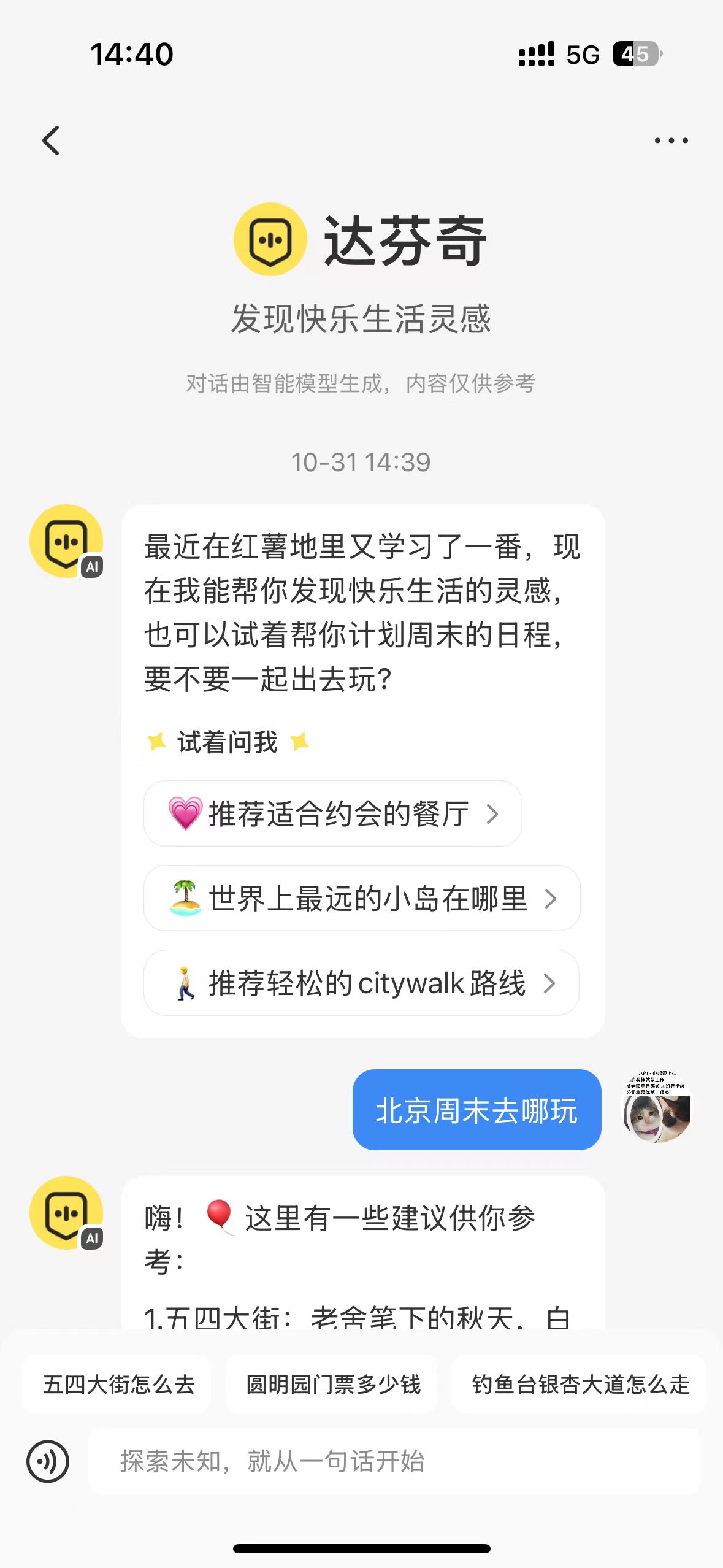Tap the 五四大街怎么去 quick reply chip

click(117, 1384)
